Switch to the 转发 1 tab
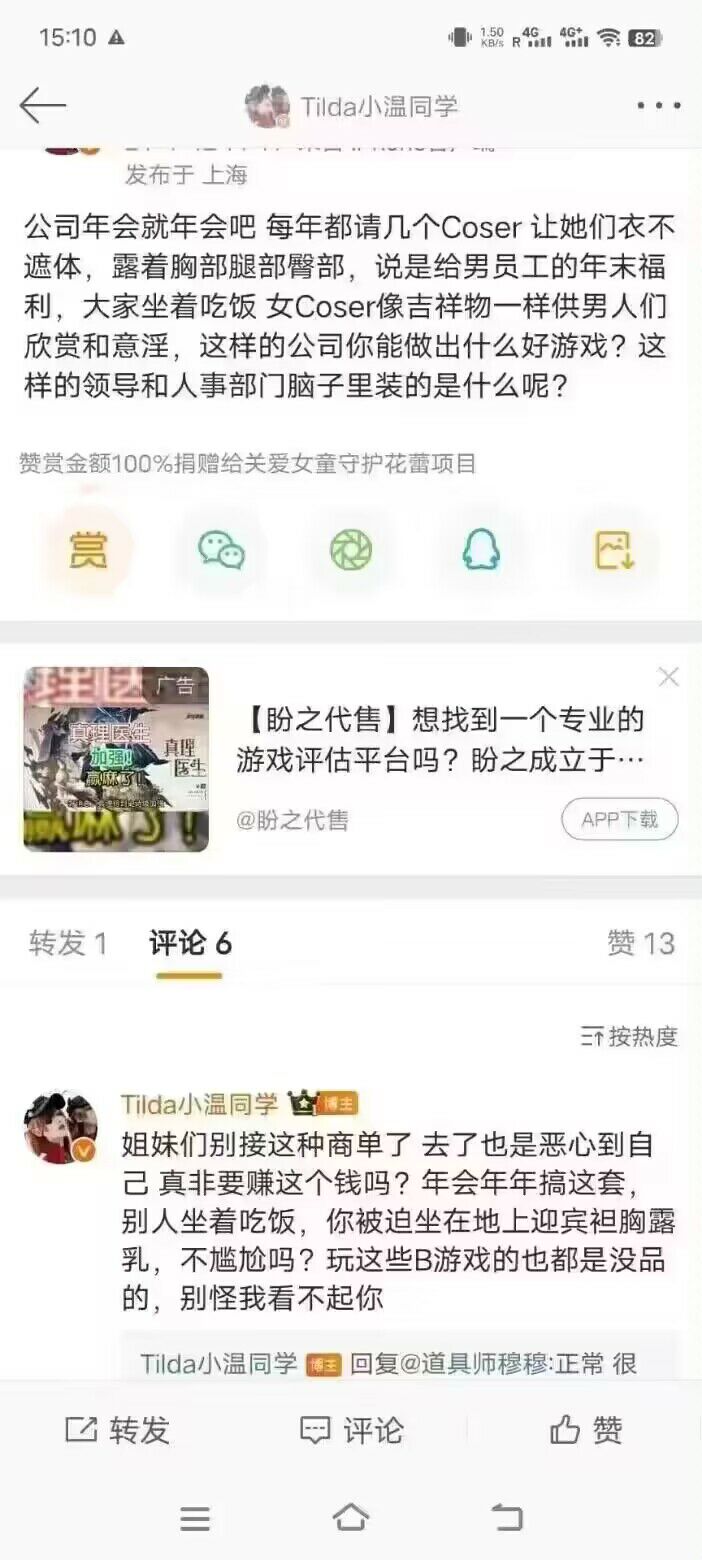This screenshot has width=702, height=1560. (x=68, y=943)
